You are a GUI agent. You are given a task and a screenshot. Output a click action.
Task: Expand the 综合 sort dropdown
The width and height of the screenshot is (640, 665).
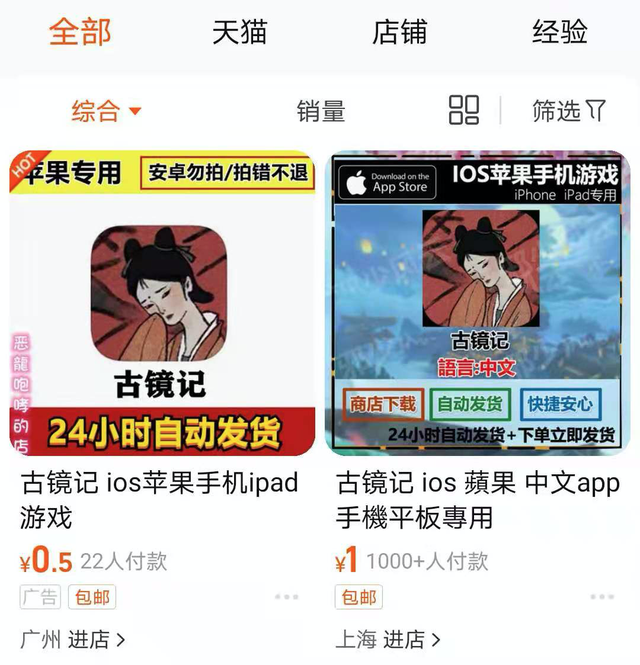[106, 111]
